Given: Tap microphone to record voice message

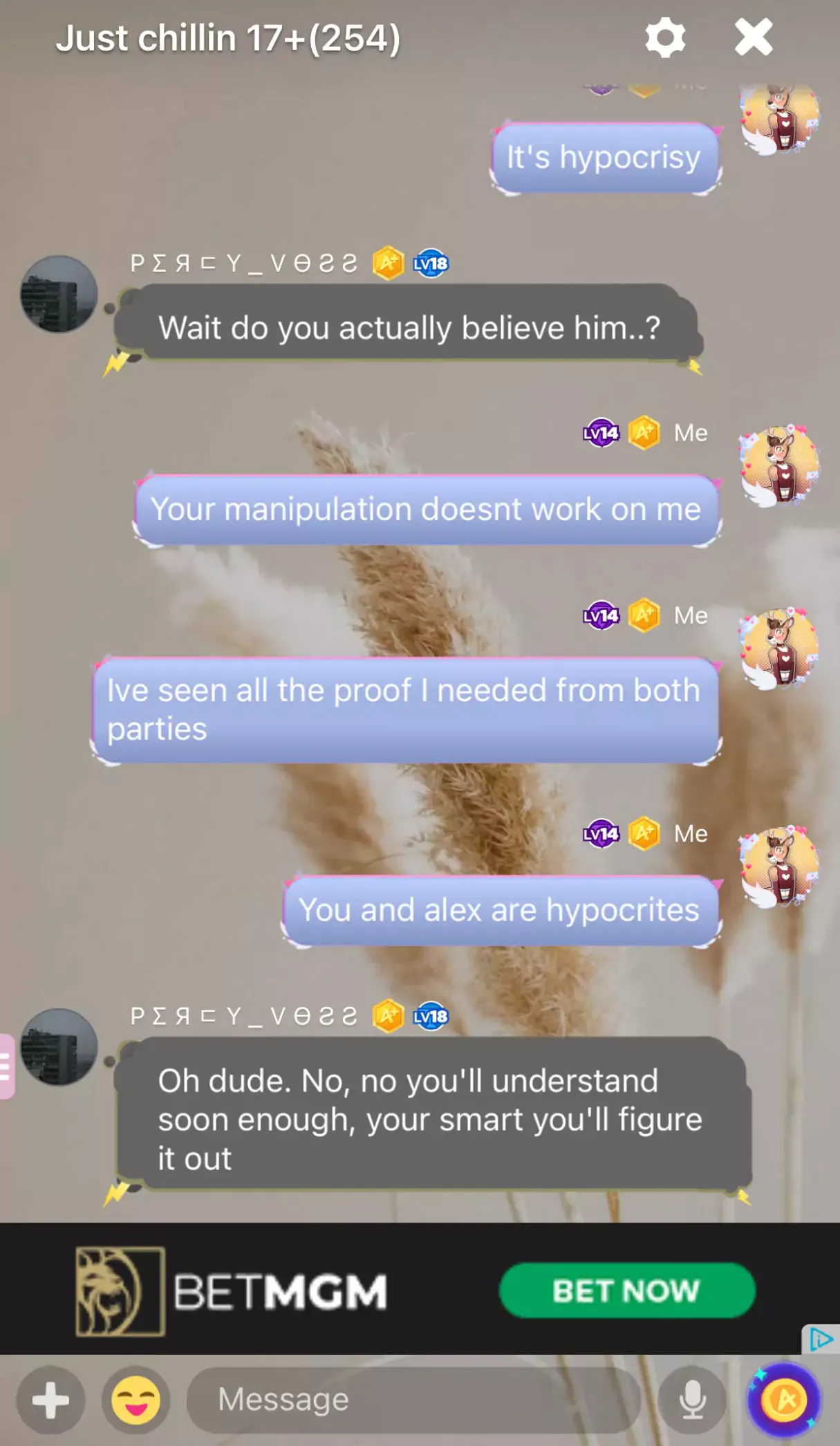Looking at the screenshot, I should pos(692,1400).
